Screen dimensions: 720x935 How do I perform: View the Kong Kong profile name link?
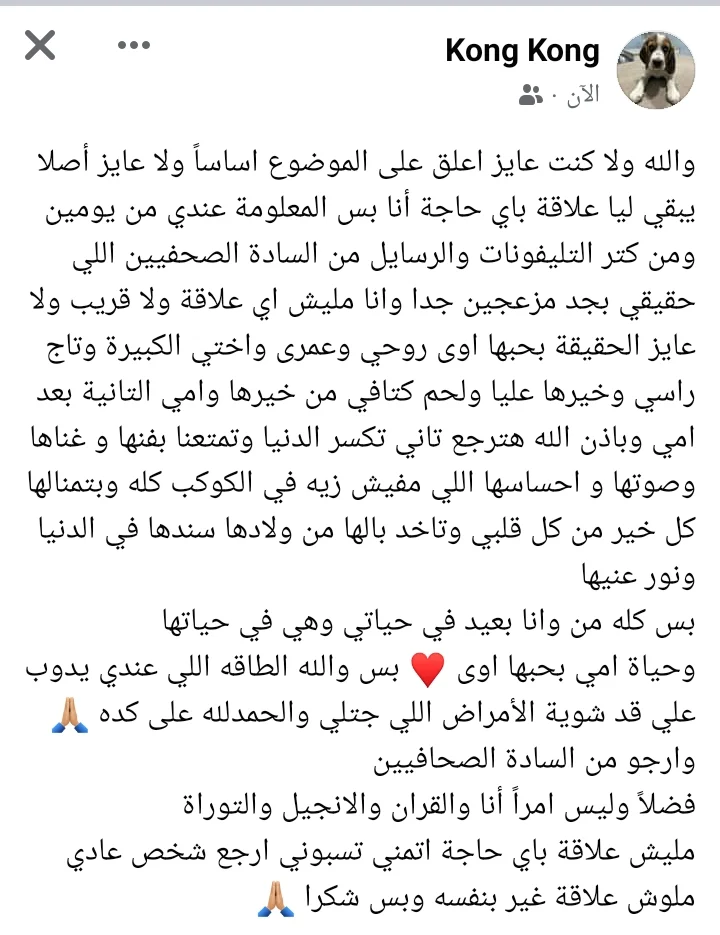click(522, 51)
